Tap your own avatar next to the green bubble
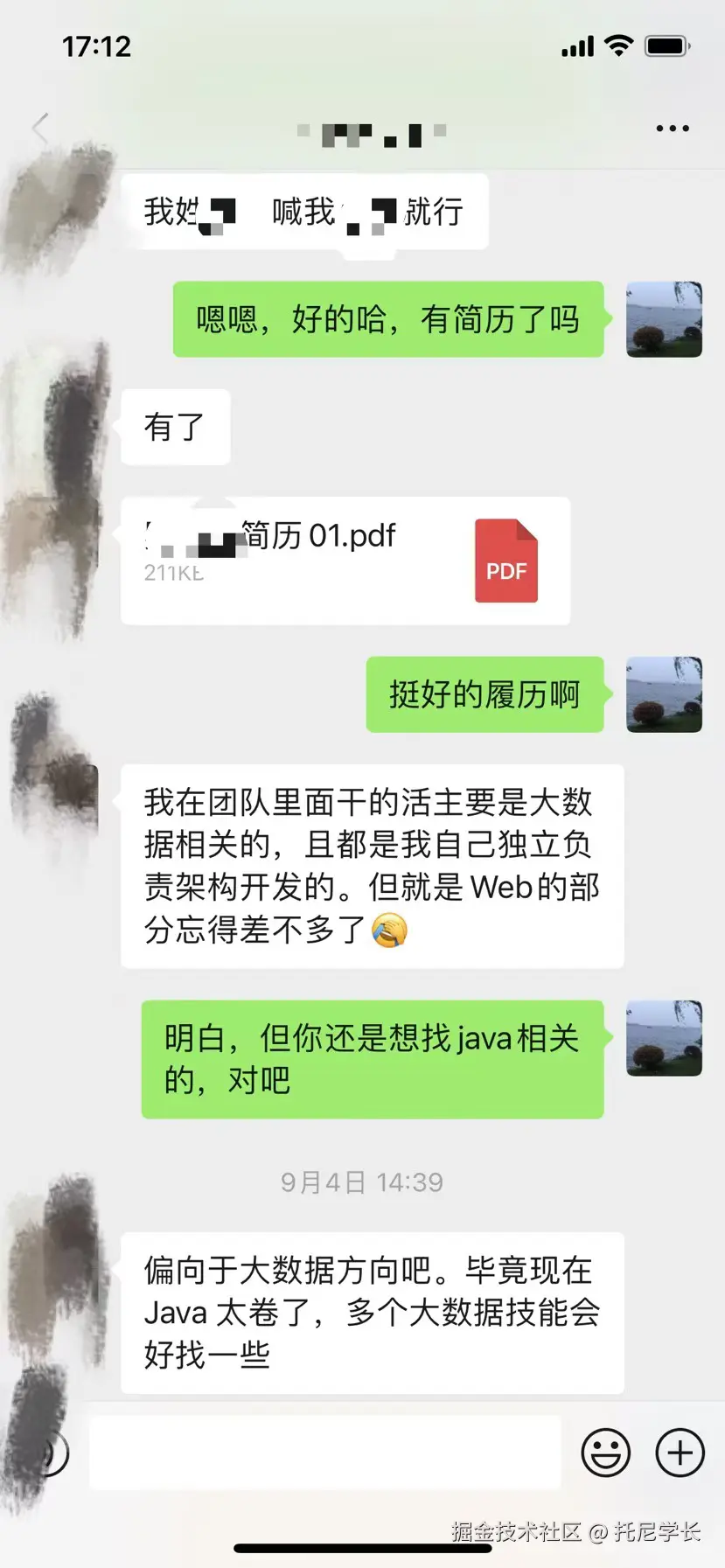The height and width of the screenshot is (1568, 725). click(664, 319)
